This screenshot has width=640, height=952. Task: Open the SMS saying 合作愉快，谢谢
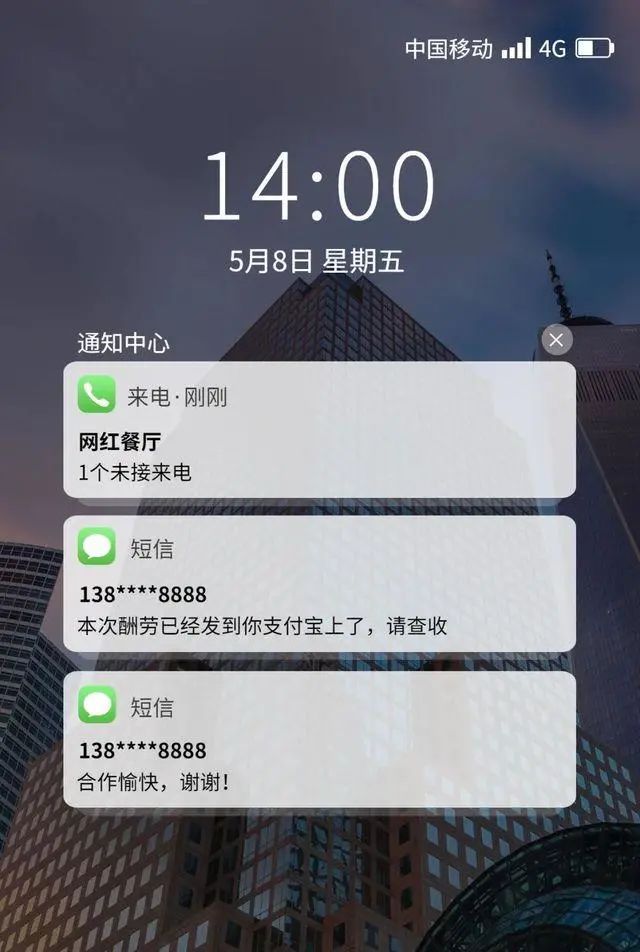[x=319, y=739]
